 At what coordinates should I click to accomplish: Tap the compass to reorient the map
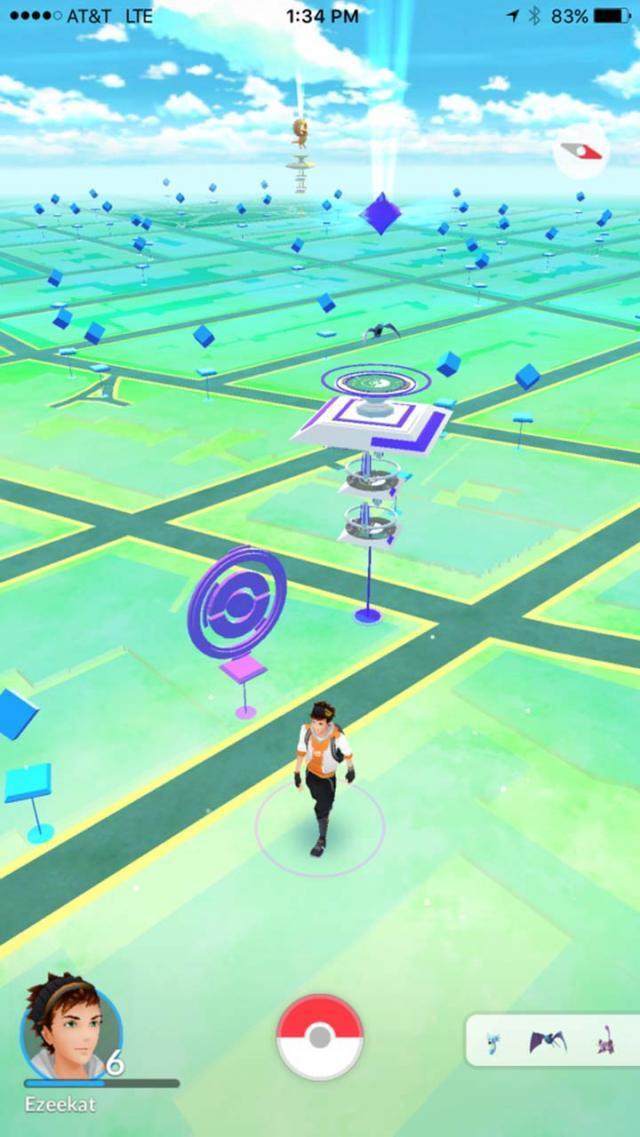coord(581,152)
